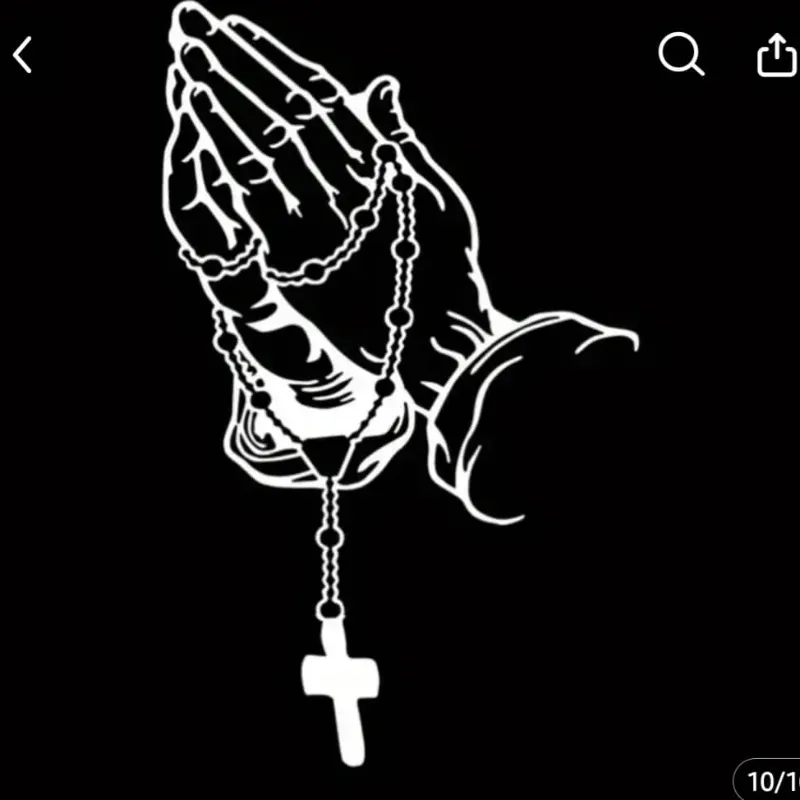
Task: Share this image
Action: coord(777,54)
